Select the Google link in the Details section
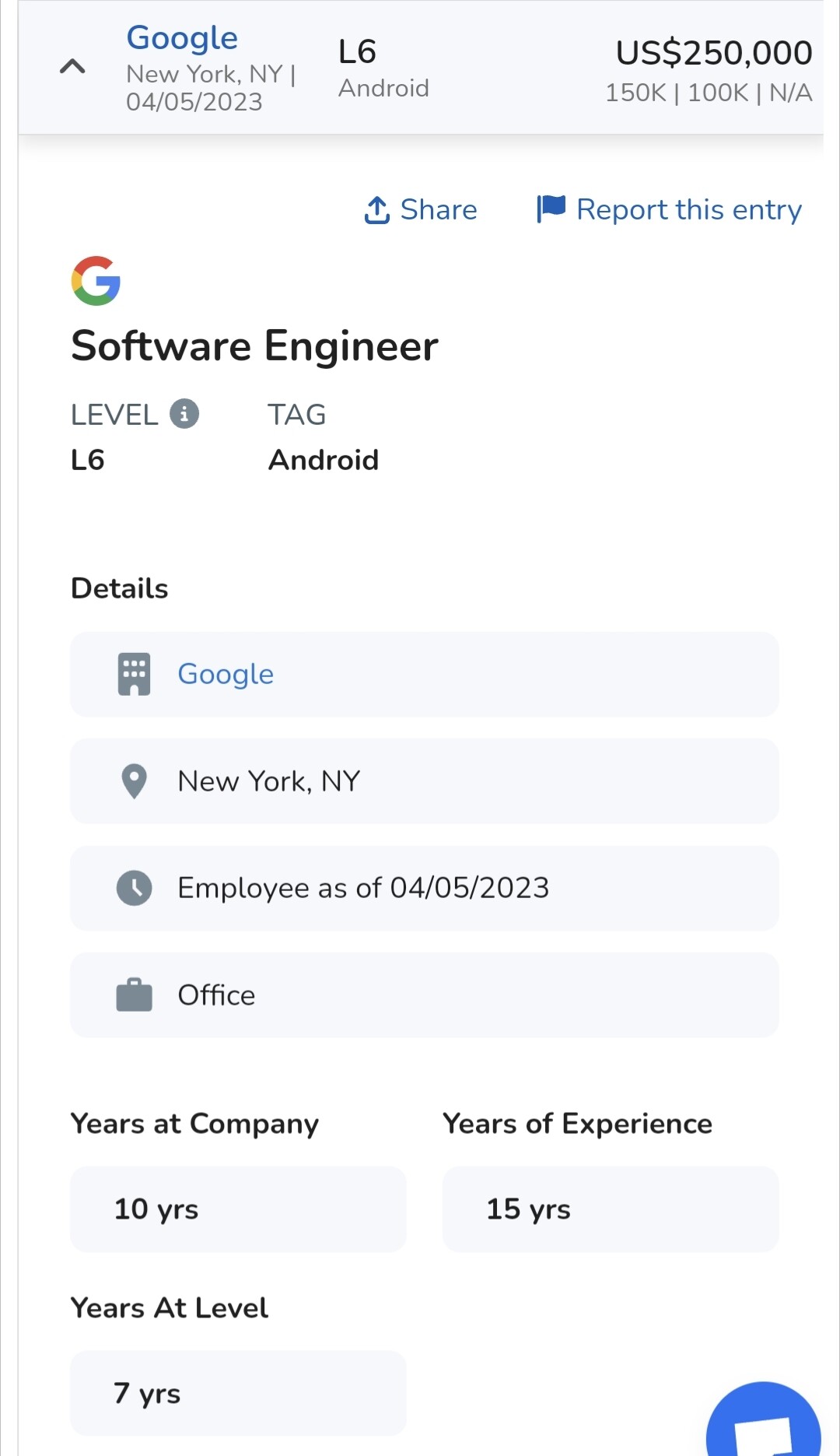The width and height of the screenshot is (840, 1456). pos(226,674)
